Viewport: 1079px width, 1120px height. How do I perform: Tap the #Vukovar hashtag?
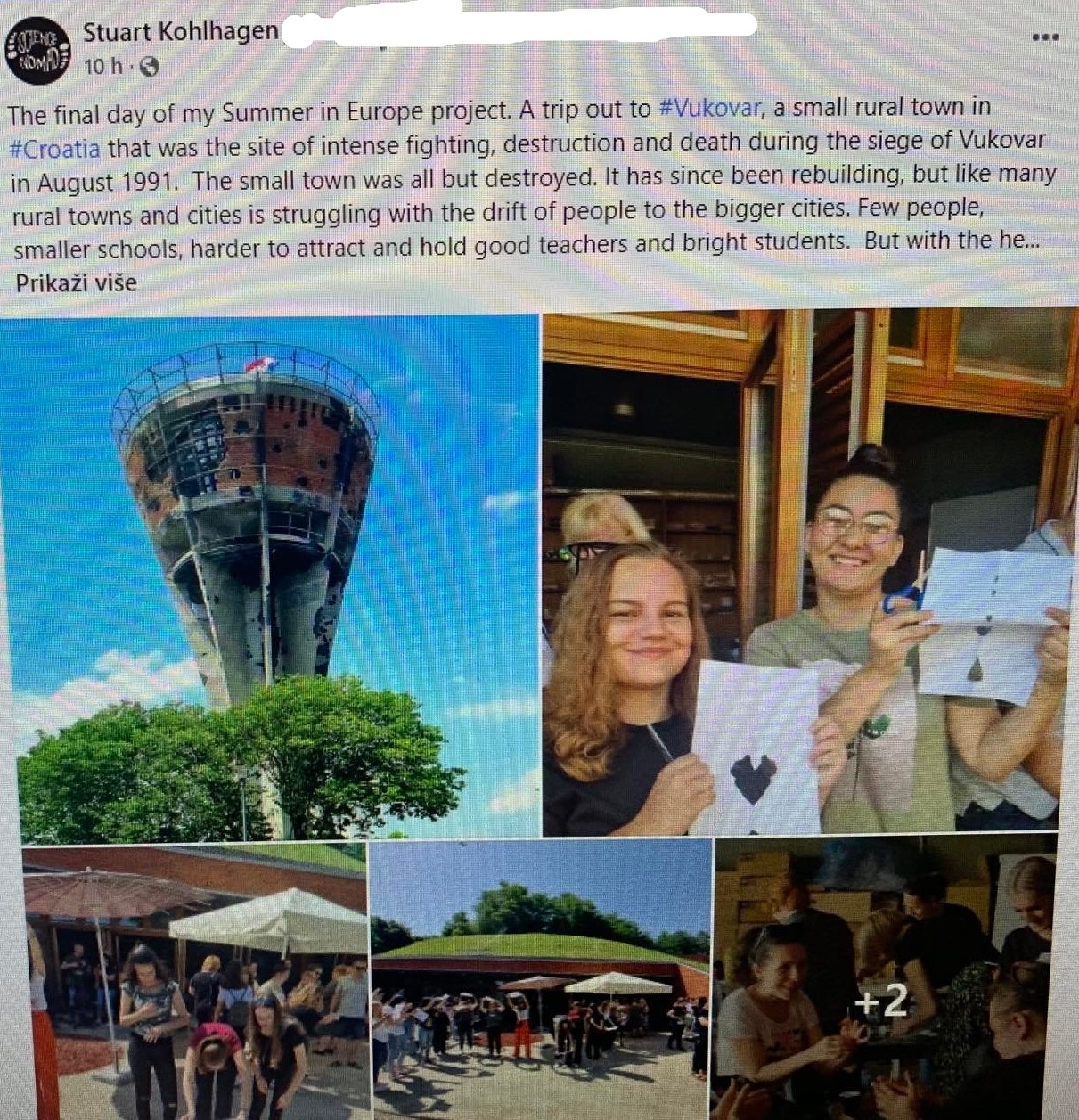click(710, 108)
